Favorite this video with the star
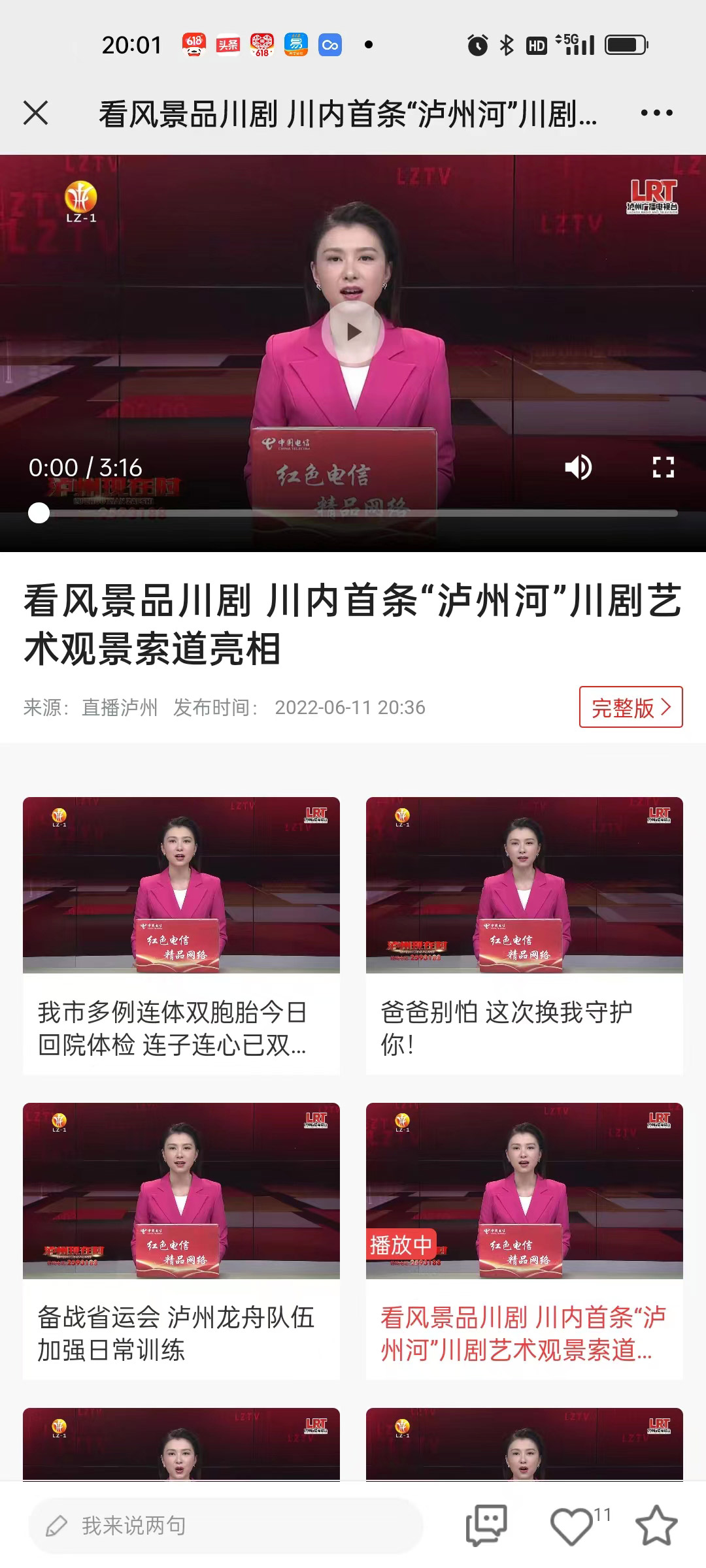Image resolution: width=706 pixels, height=1568 pixels. coord(656,1526)
